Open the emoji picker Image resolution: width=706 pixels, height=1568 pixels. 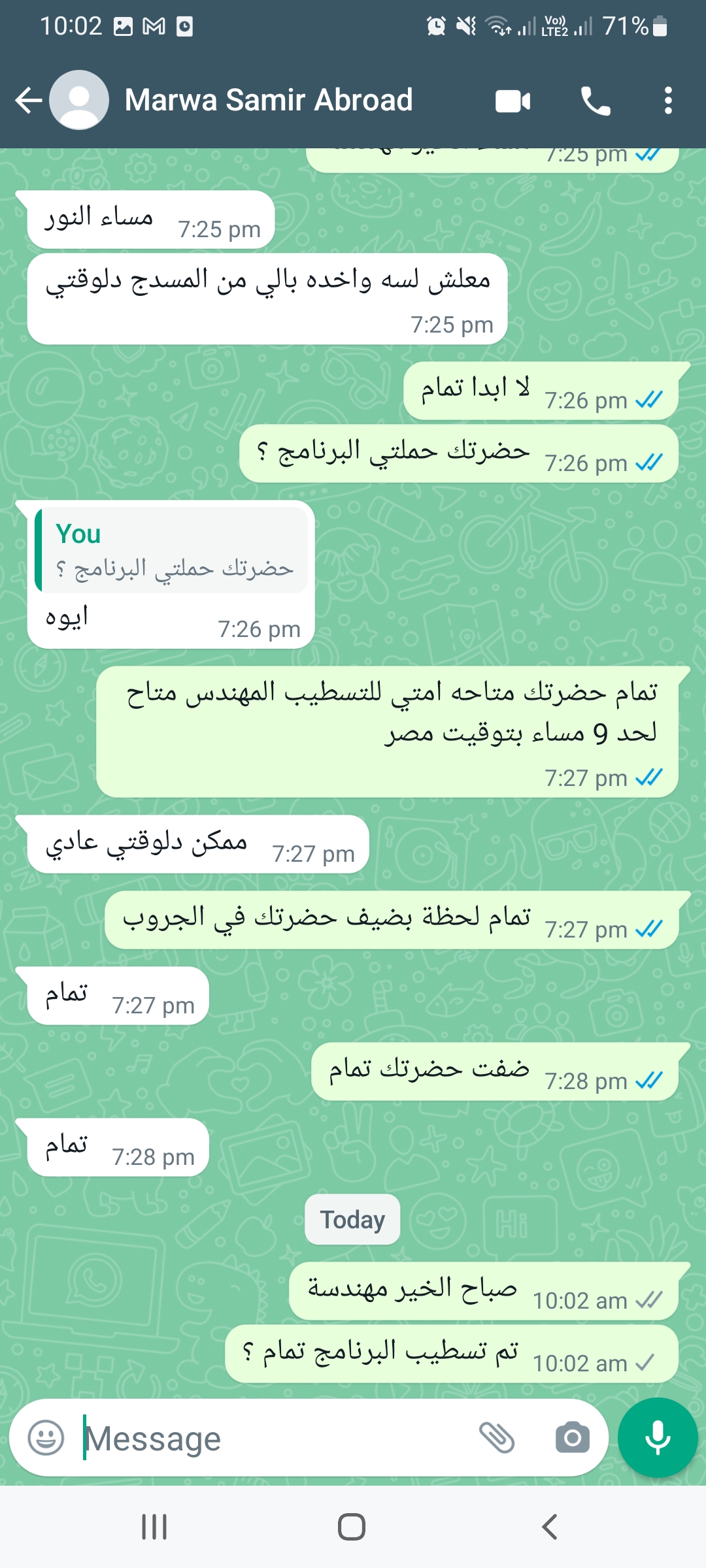[46, 1438]
